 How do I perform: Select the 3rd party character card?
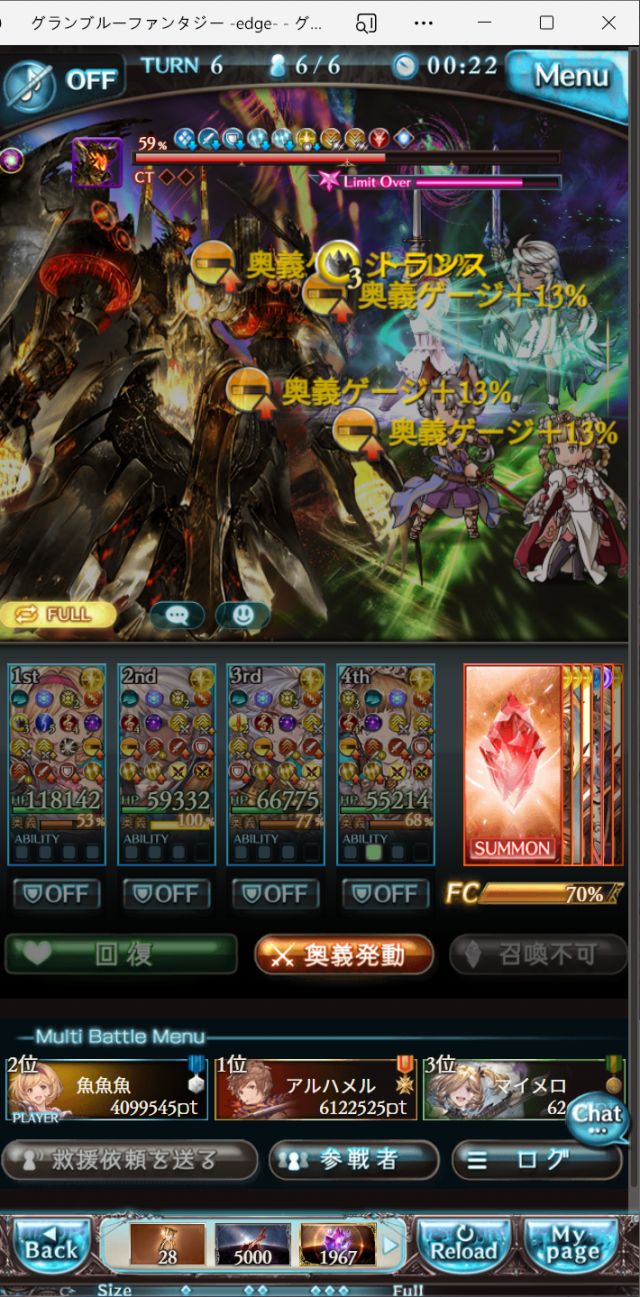(276, 763)
